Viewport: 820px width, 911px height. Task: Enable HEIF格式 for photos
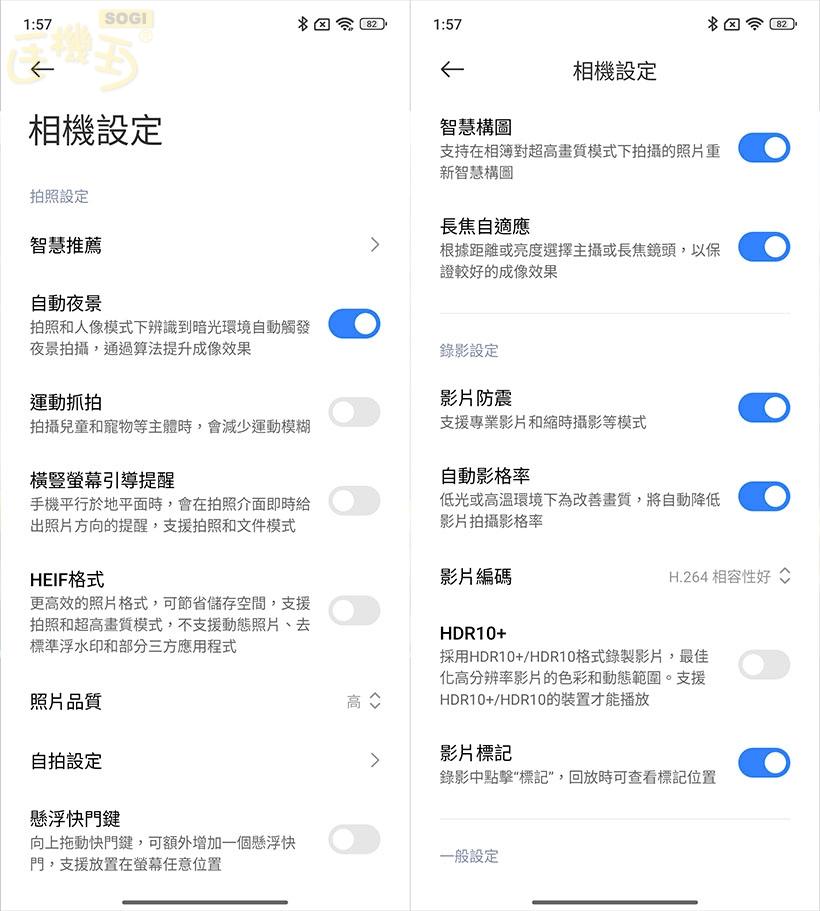(354, 610)
